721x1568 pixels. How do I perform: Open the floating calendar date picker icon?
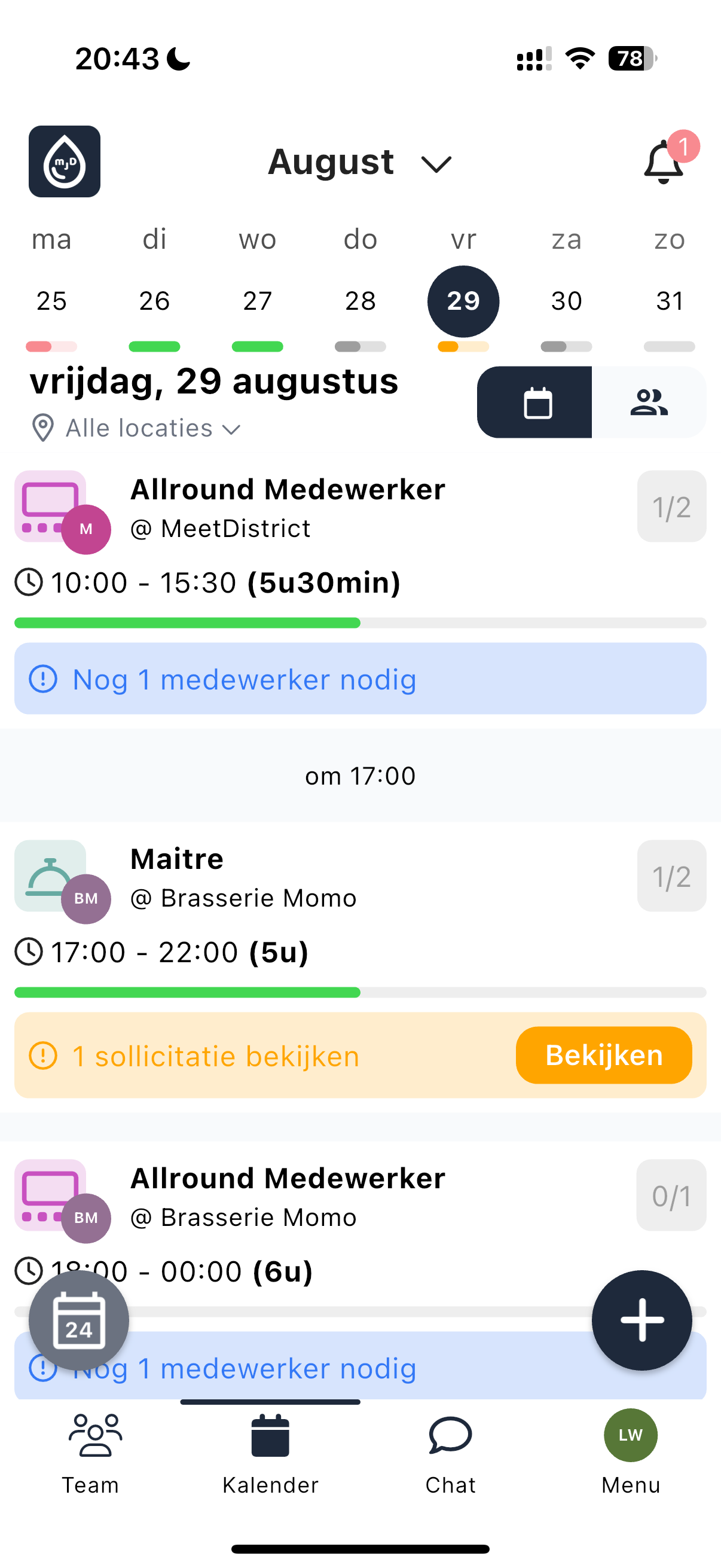click(x=78, y=1320)
